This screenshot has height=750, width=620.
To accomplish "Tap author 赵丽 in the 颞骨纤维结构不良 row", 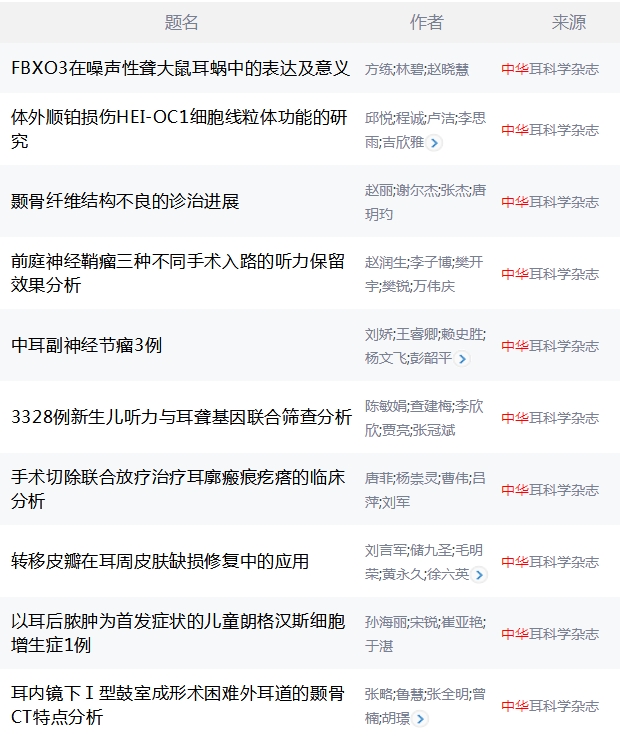I will [378, 190].
